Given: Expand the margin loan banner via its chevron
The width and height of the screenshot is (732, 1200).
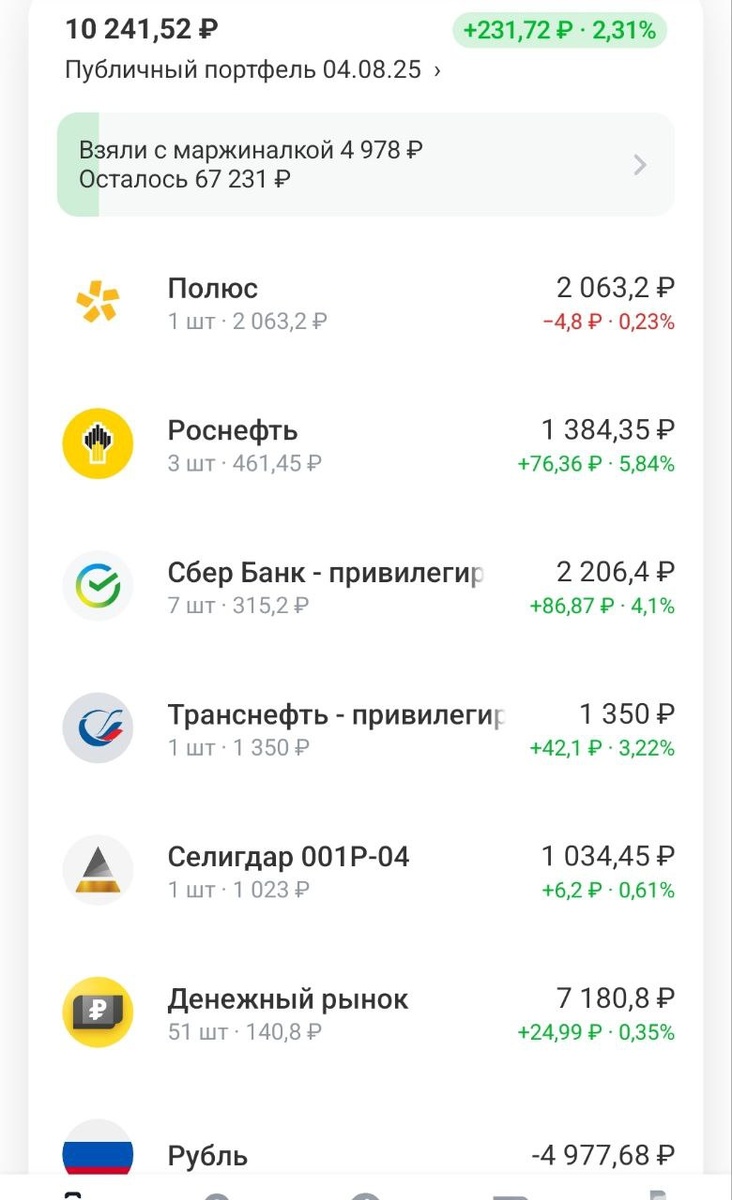Looking at the screenshot, I should click(x=639, y=164).
